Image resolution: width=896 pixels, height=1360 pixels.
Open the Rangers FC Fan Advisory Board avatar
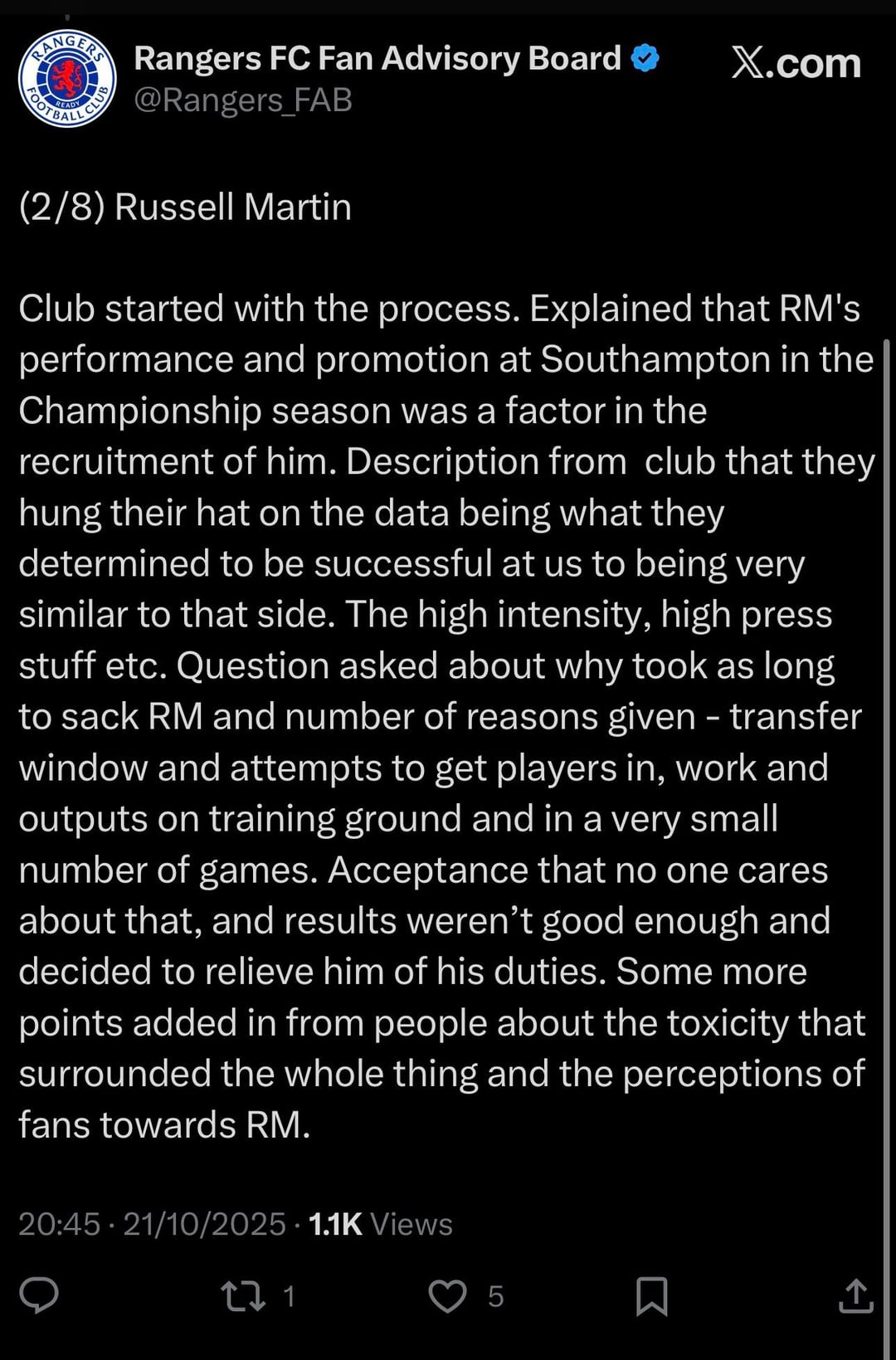tap(67, 80)
